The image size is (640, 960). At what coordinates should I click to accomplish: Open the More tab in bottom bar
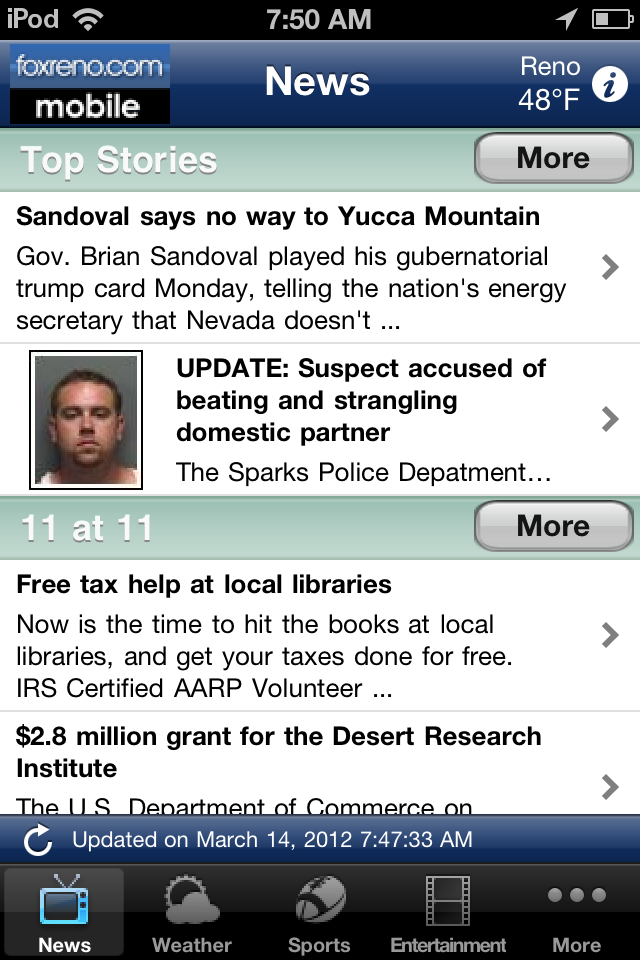577,913
